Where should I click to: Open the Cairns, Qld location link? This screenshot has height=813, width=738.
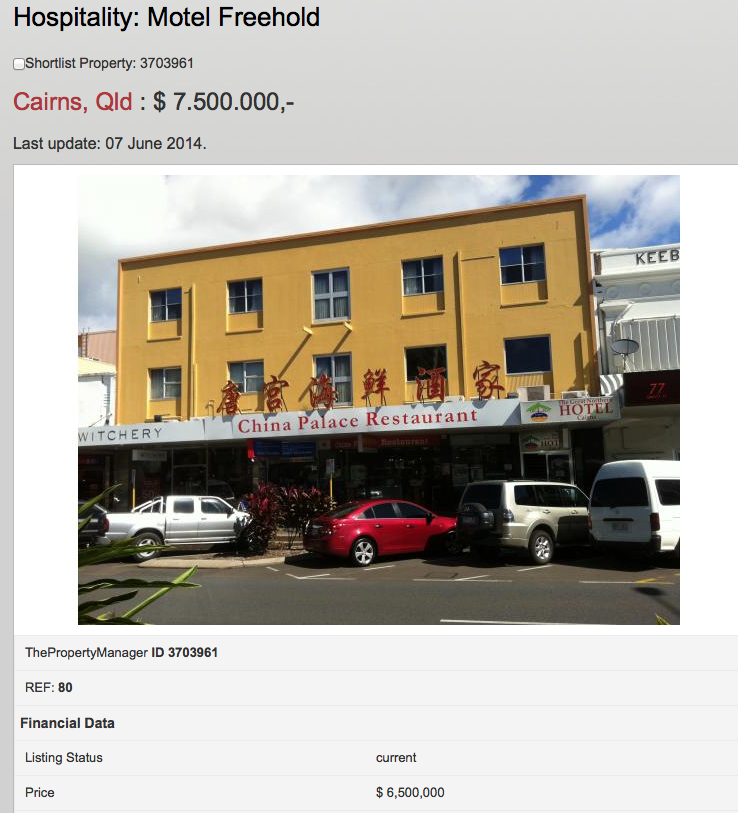click(73, 102)
